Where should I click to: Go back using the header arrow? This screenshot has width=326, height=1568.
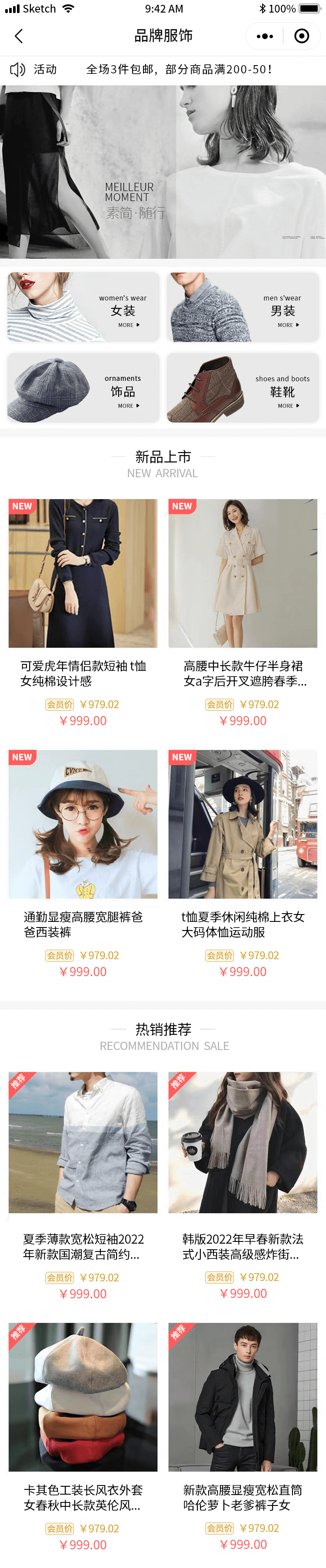point(18,36)
